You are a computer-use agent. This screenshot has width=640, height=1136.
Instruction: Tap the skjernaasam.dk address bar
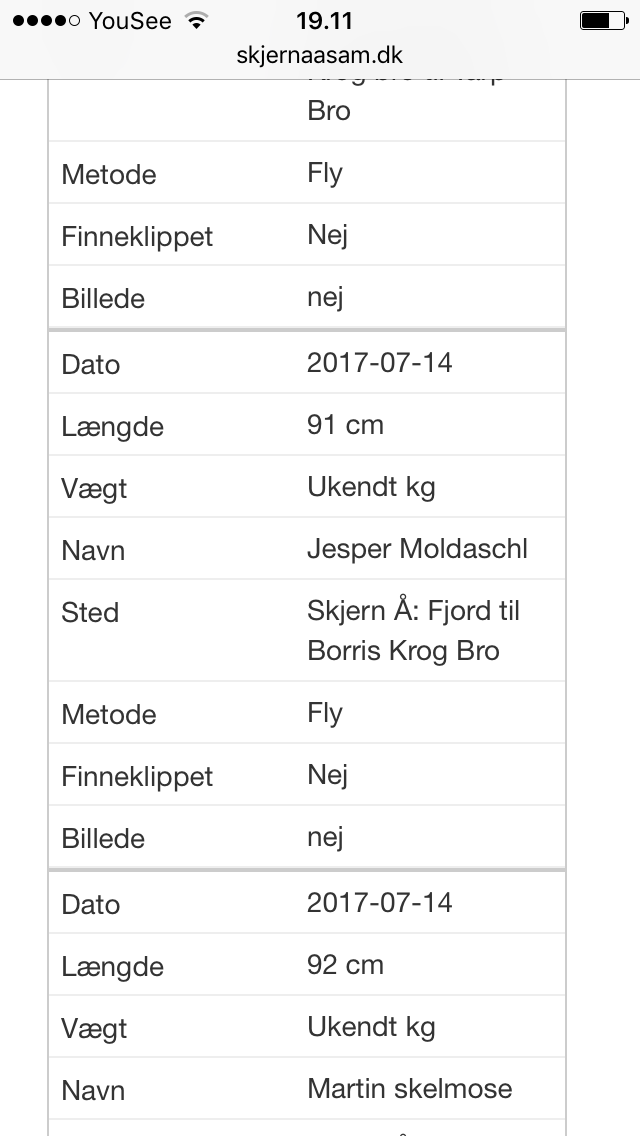(320, 56)
